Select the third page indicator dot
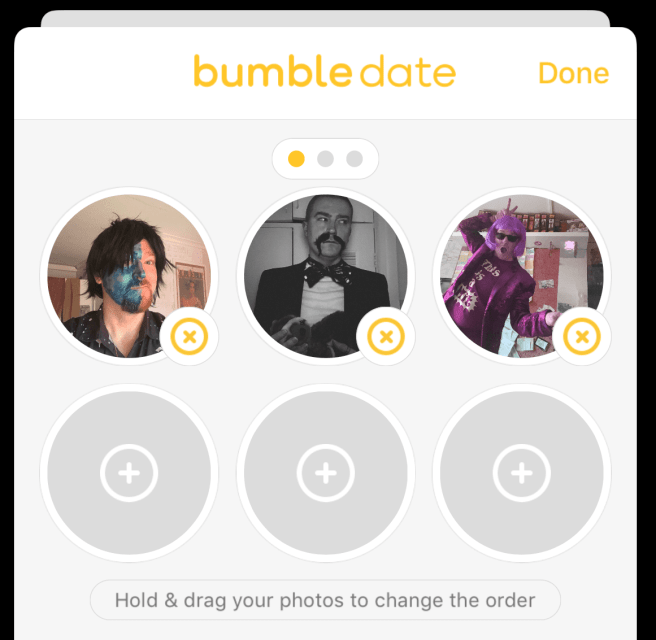656x640 pixels. [354, 159]
